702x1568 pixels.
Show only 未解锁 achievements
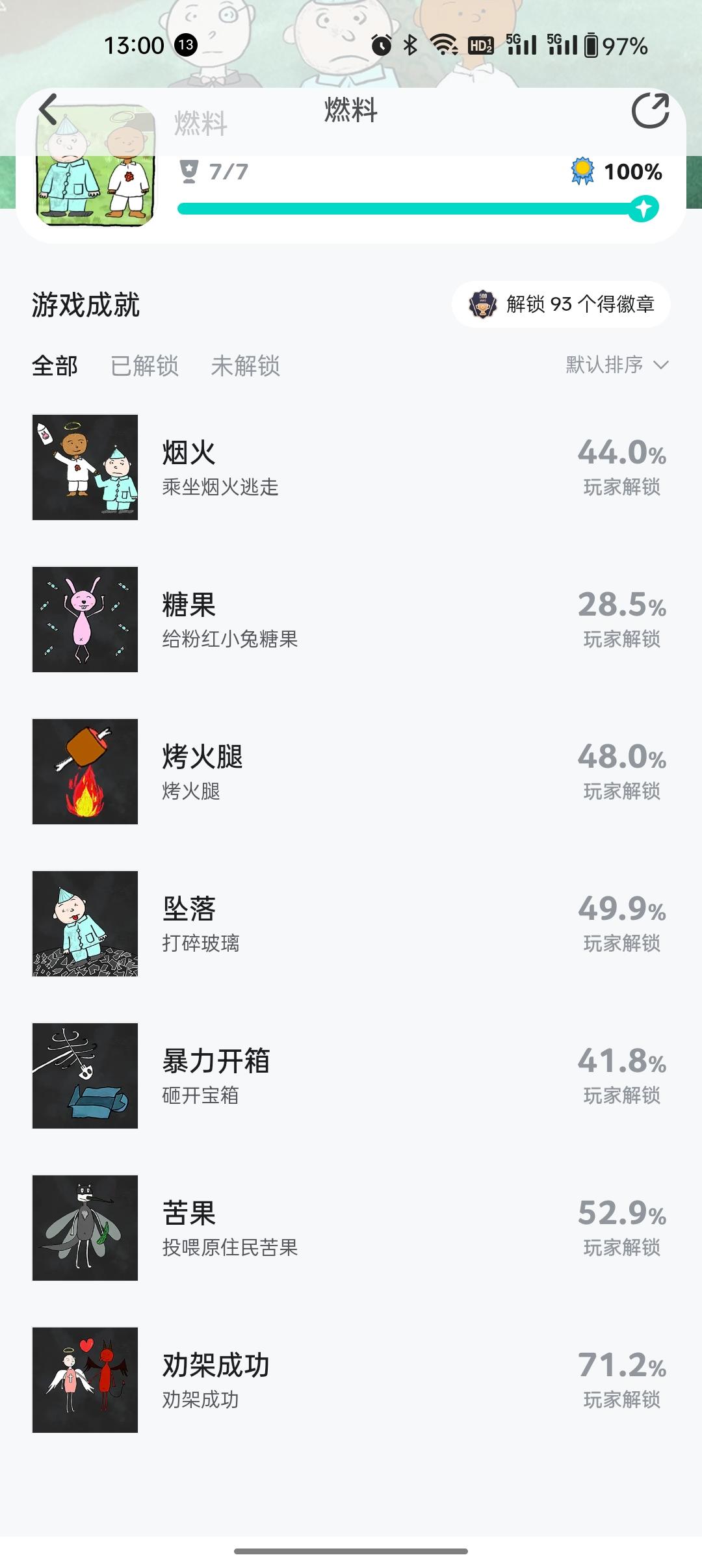pos(245,366)
